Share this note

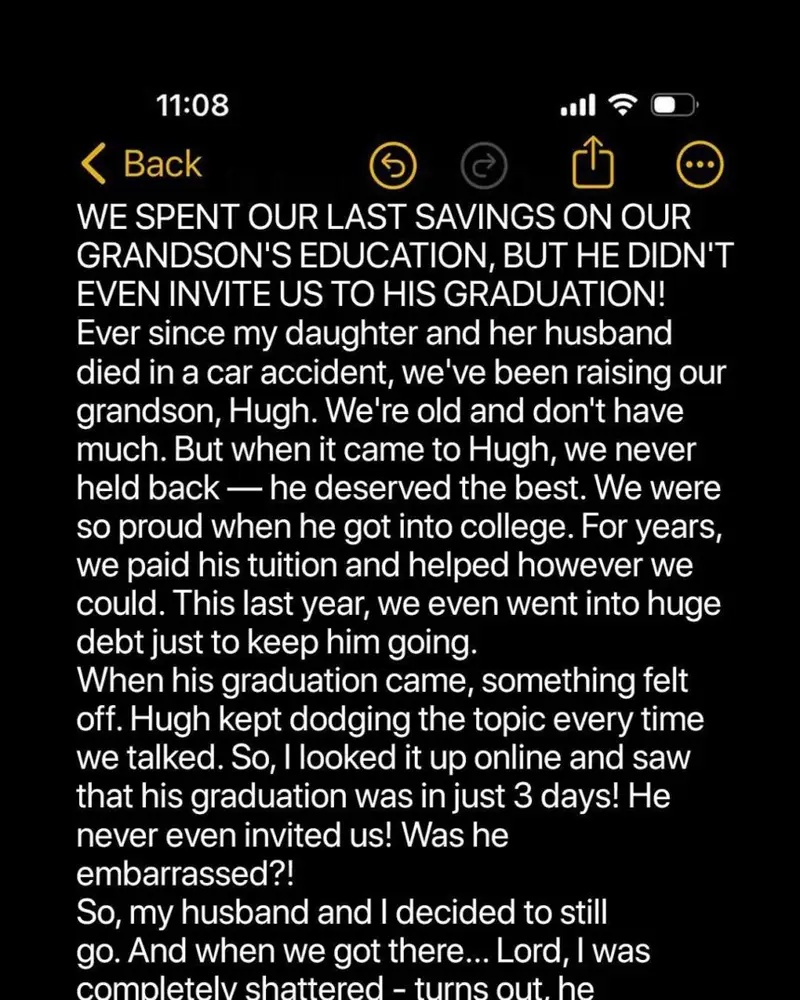pyautogui.click(x=591, y=163)
